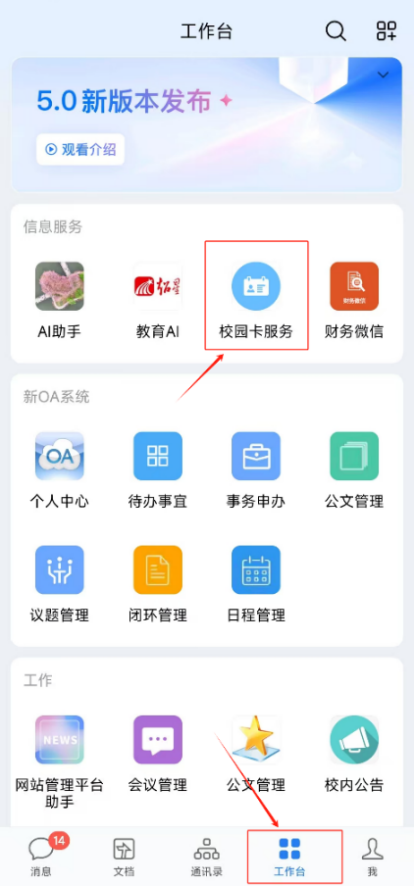Open the add-apps grid icon

click(386, 31)
